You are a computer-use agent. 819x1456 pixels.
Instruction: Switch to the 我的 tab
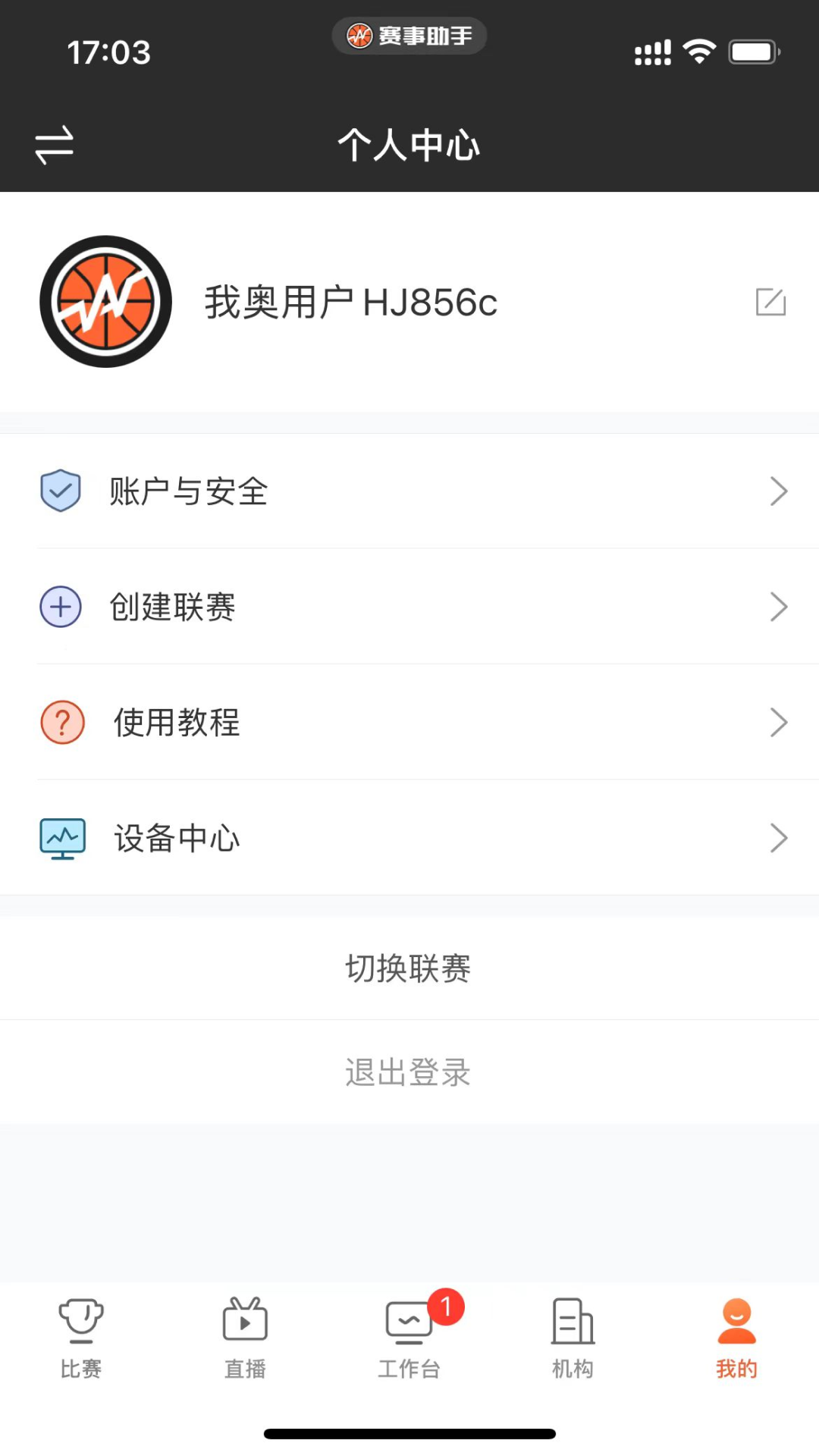coord(735,1338)
